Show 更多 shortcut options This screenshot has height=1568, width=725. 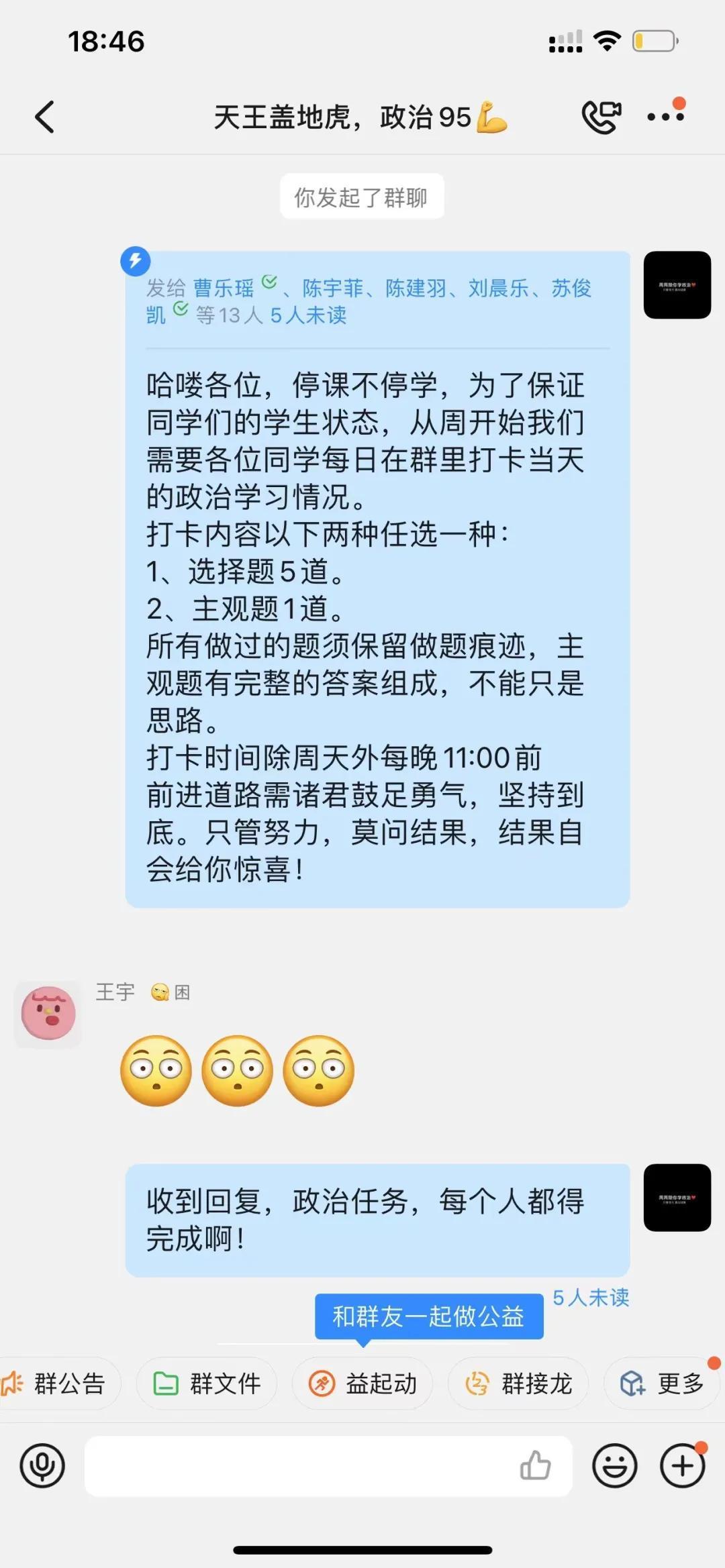click(x=662, y=1383)
